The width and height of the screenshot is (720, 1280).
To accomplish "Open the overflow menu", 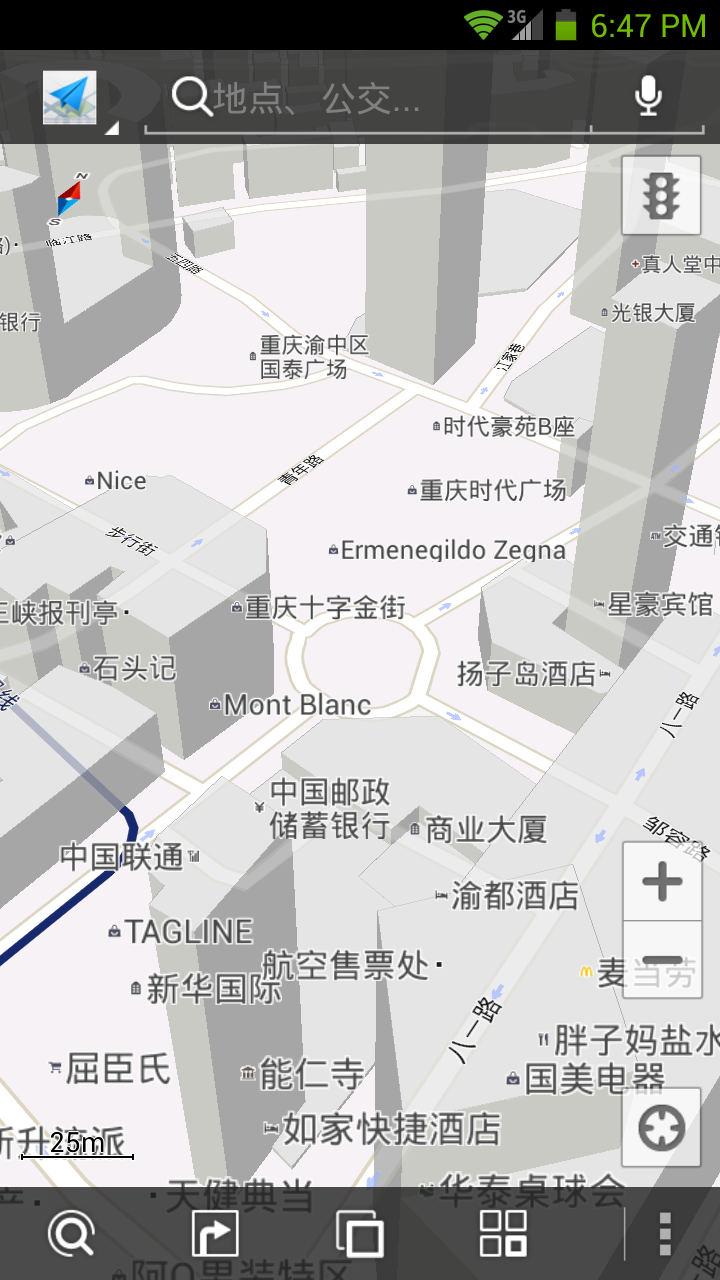I will (665, 1233).
